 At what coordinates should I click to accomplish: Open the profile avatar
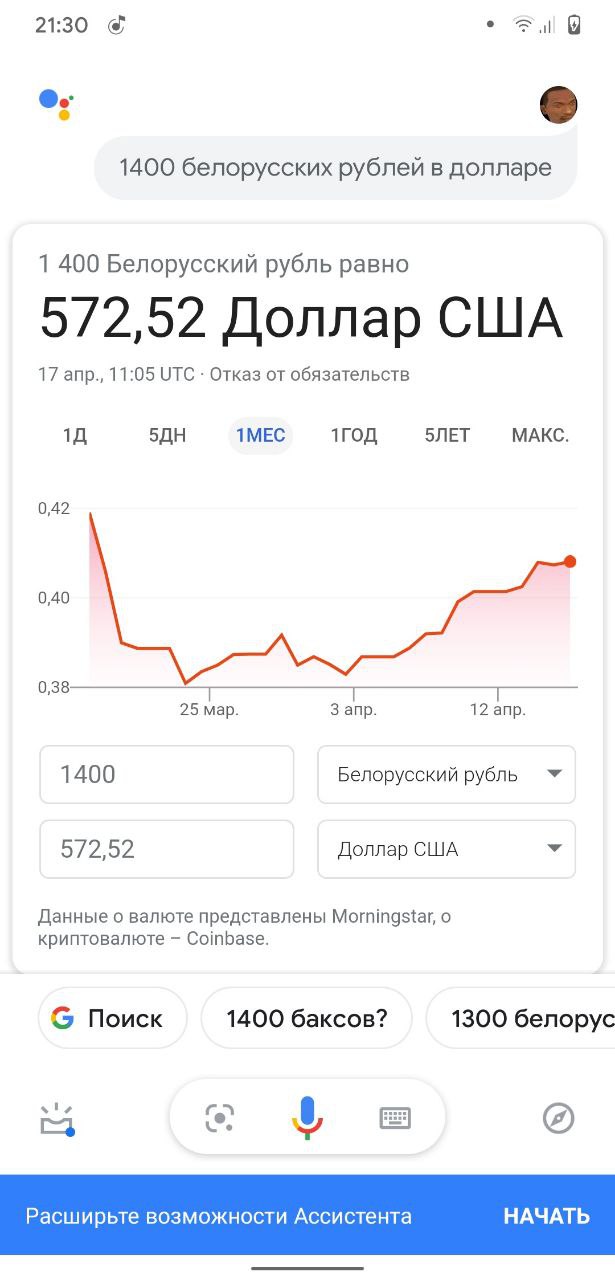tap(558, 105)
